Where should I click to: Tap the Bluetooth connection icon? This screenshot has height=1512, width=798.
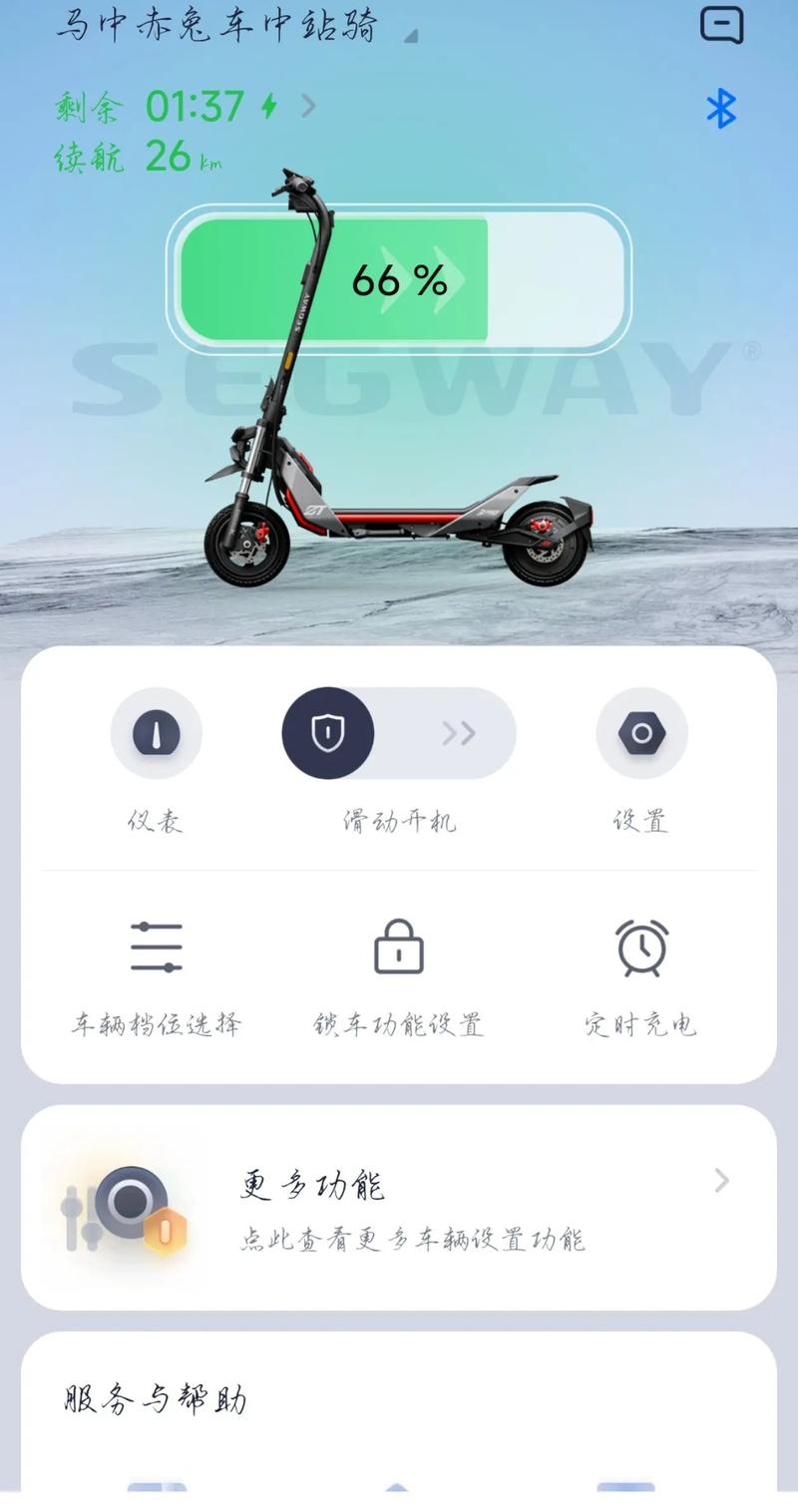coord(720,109)
